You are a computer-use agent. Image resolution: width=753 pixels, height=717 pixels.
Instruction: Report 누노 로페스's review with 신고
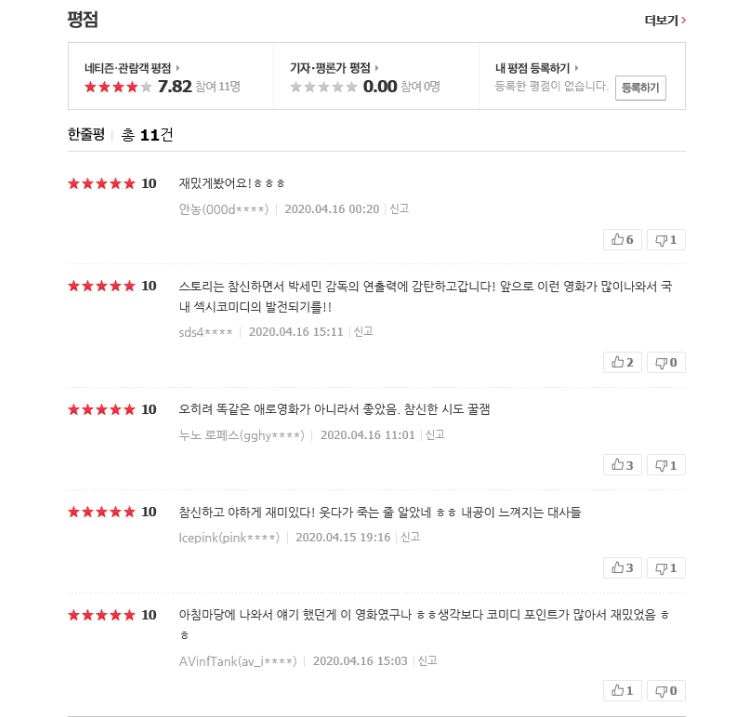tap(435, 434)
